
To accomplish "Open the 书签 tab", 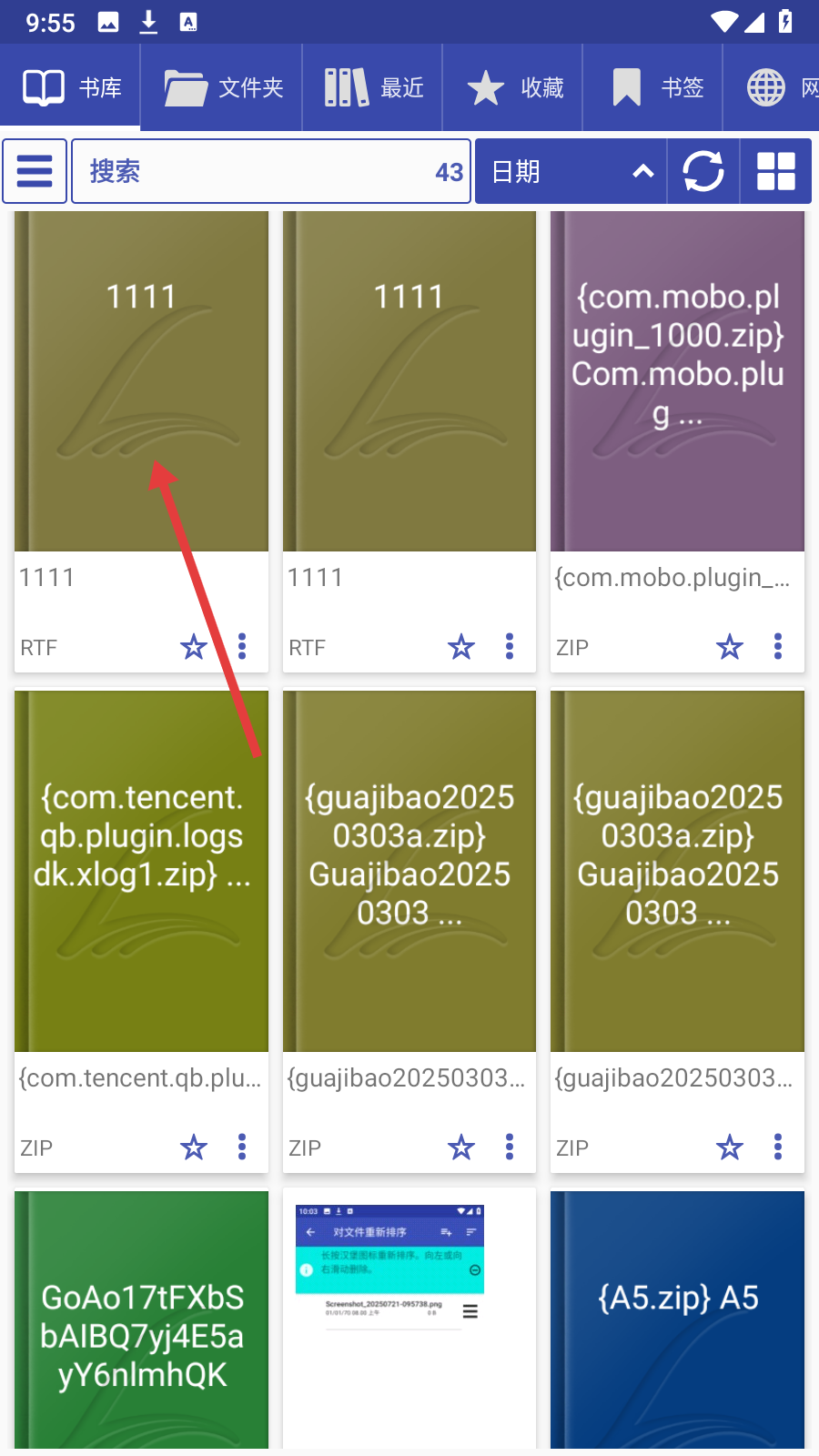I will (653, 87).
